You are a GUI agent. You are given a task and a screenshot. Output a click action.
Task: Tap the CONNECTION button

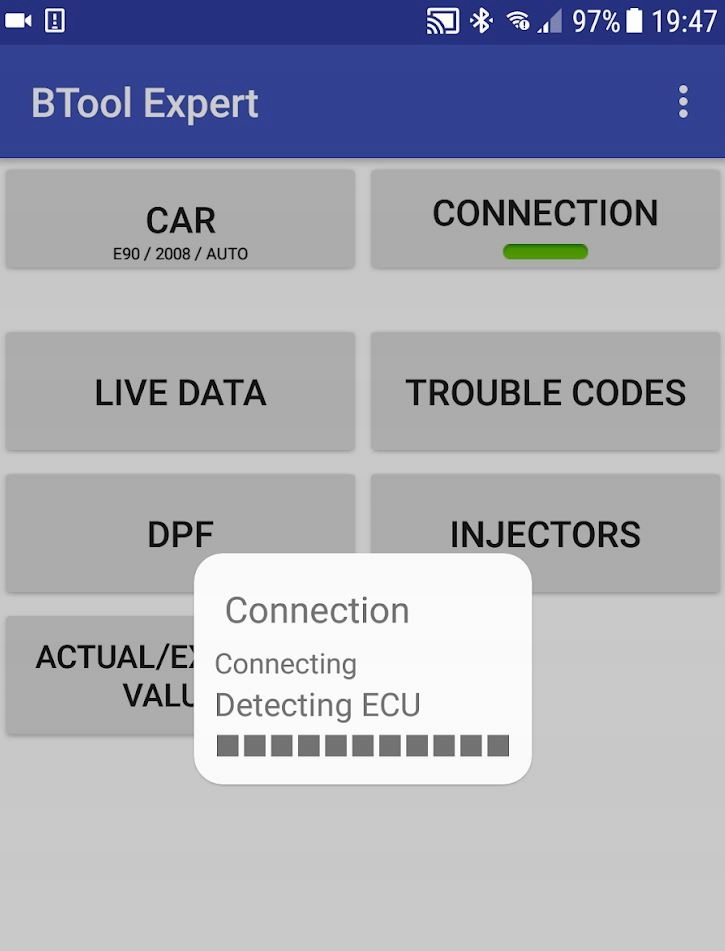coord(545,218)
